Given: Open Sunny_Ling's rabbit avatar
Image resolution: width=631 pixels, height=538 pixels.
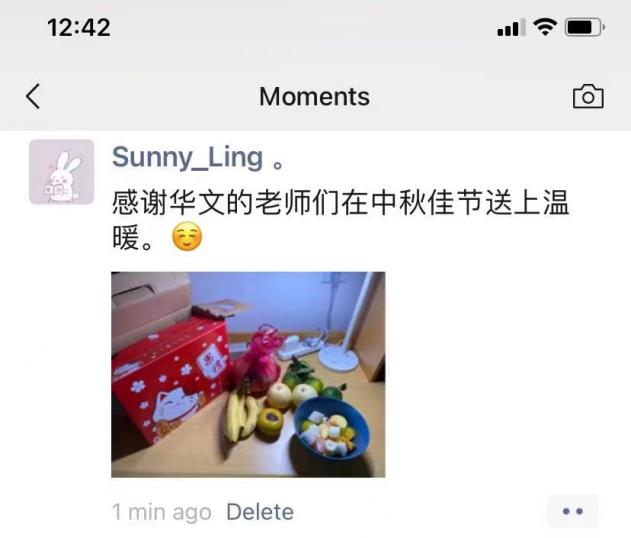Looking at the screenshot, I should click(61, 172).
